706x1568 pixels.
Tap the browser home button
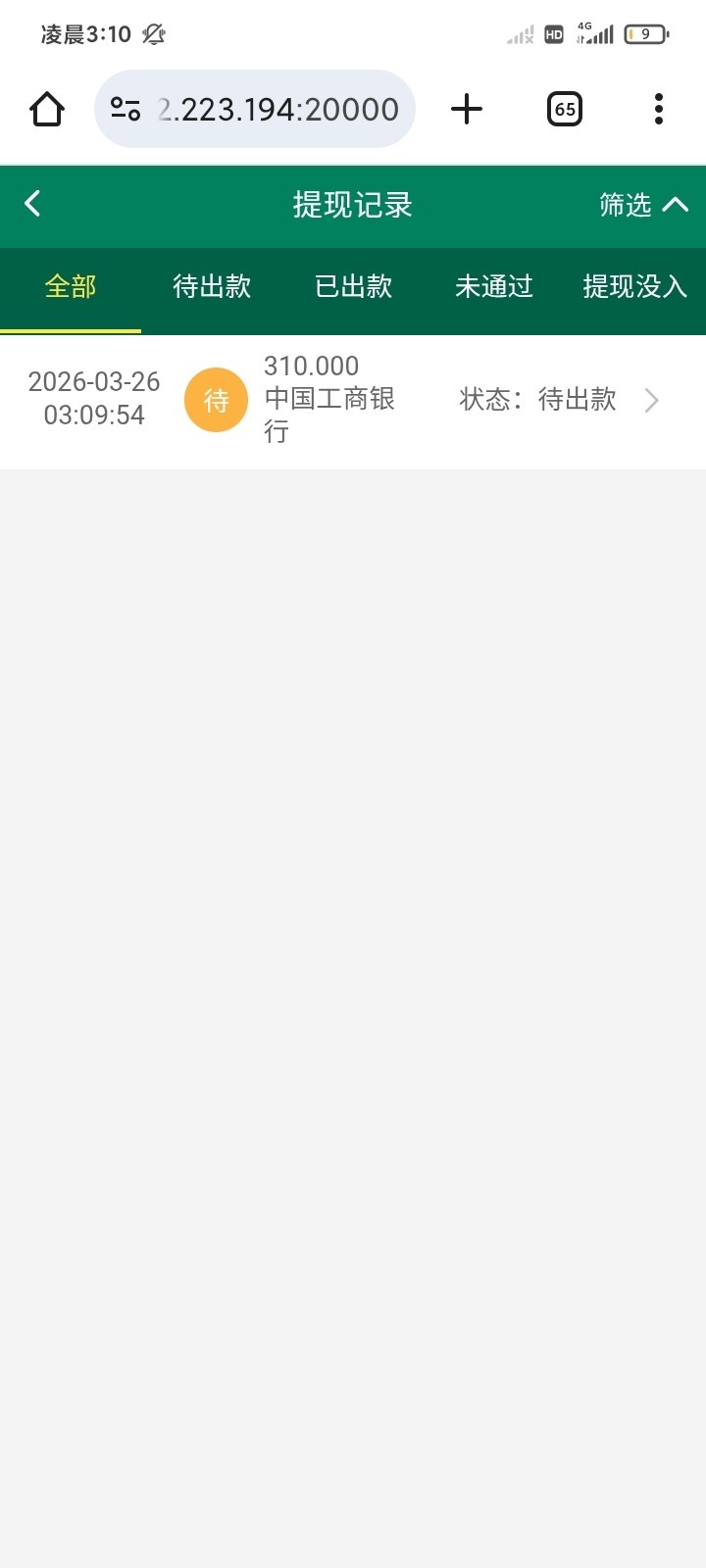click(x=47, y=109)
